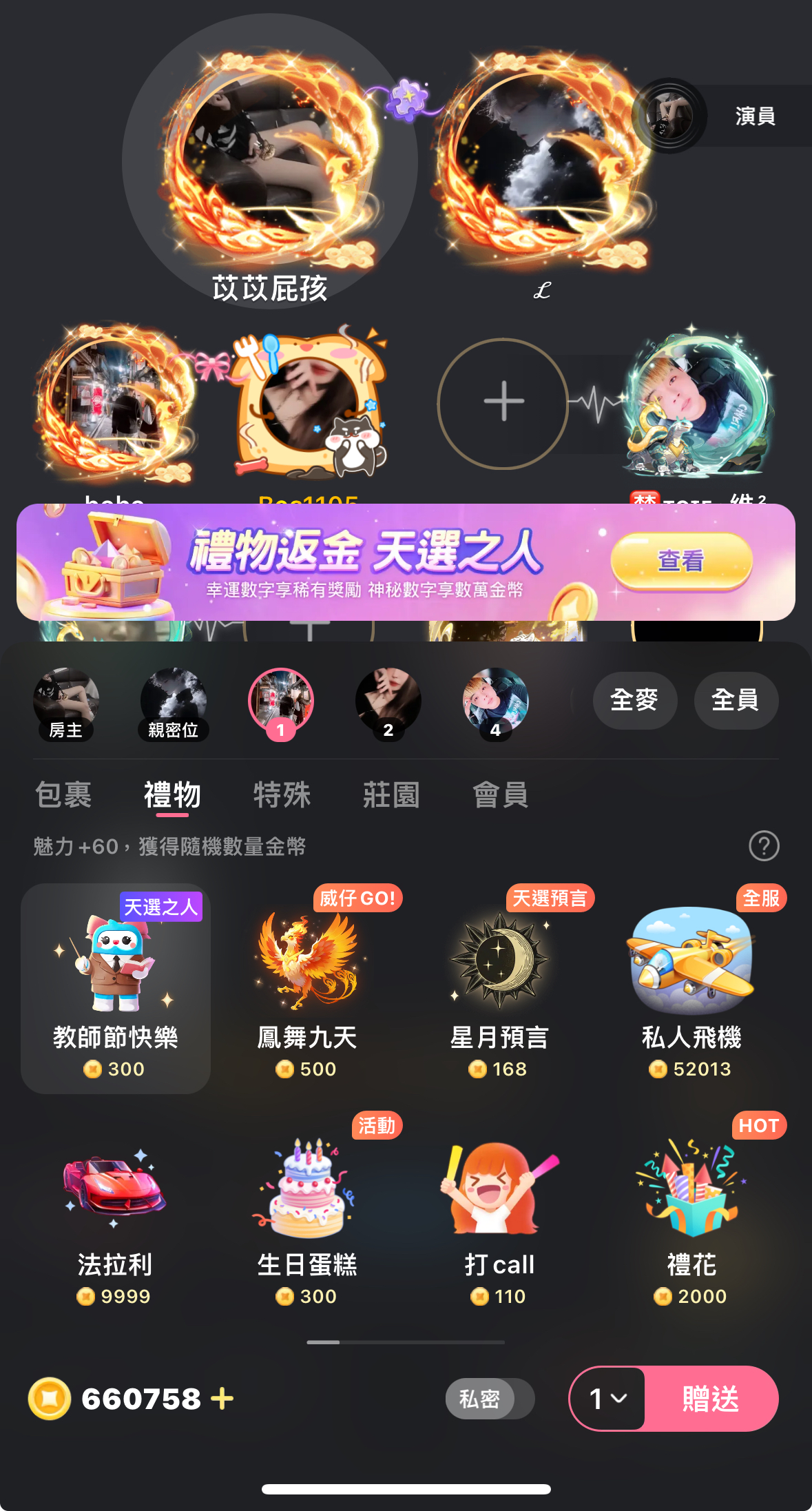
Task: Open the 會員 tab
Action: coord(501,794)
